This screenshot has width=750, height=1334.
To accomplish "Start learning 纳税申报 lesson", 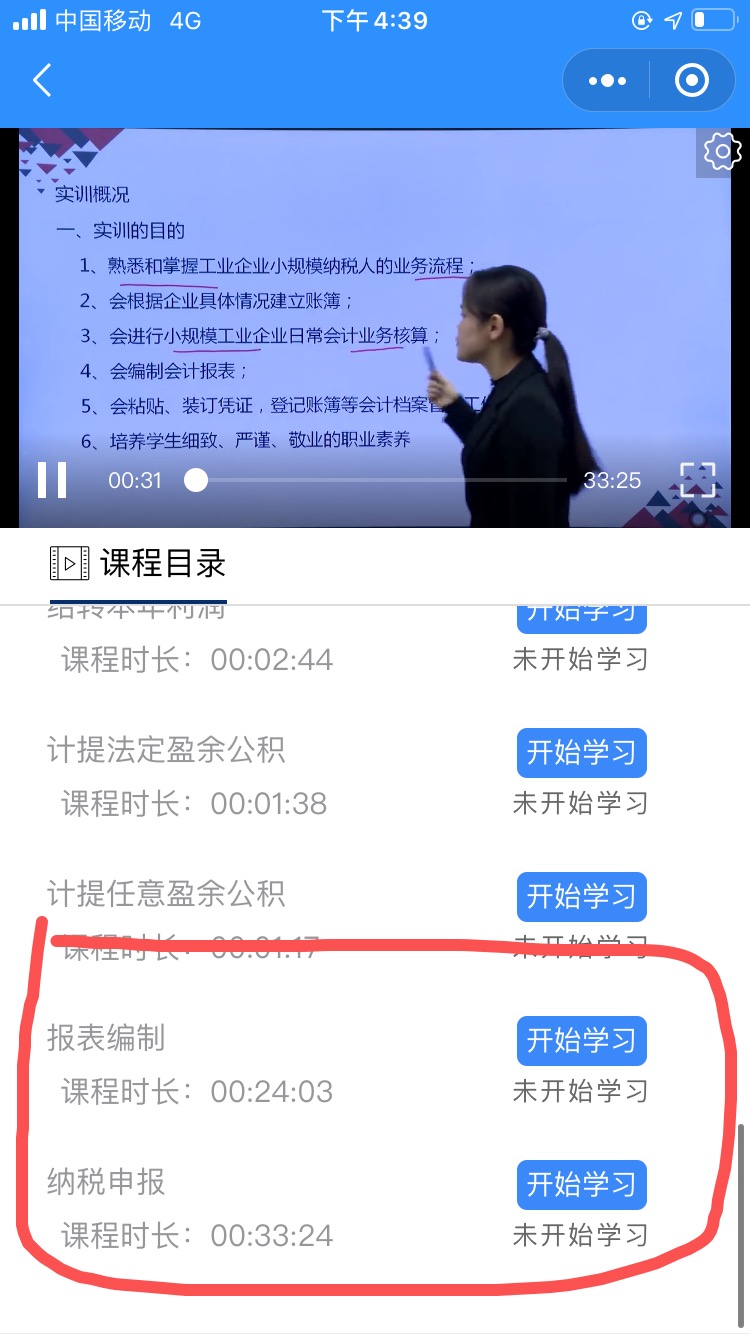I will coord(581,1185).
